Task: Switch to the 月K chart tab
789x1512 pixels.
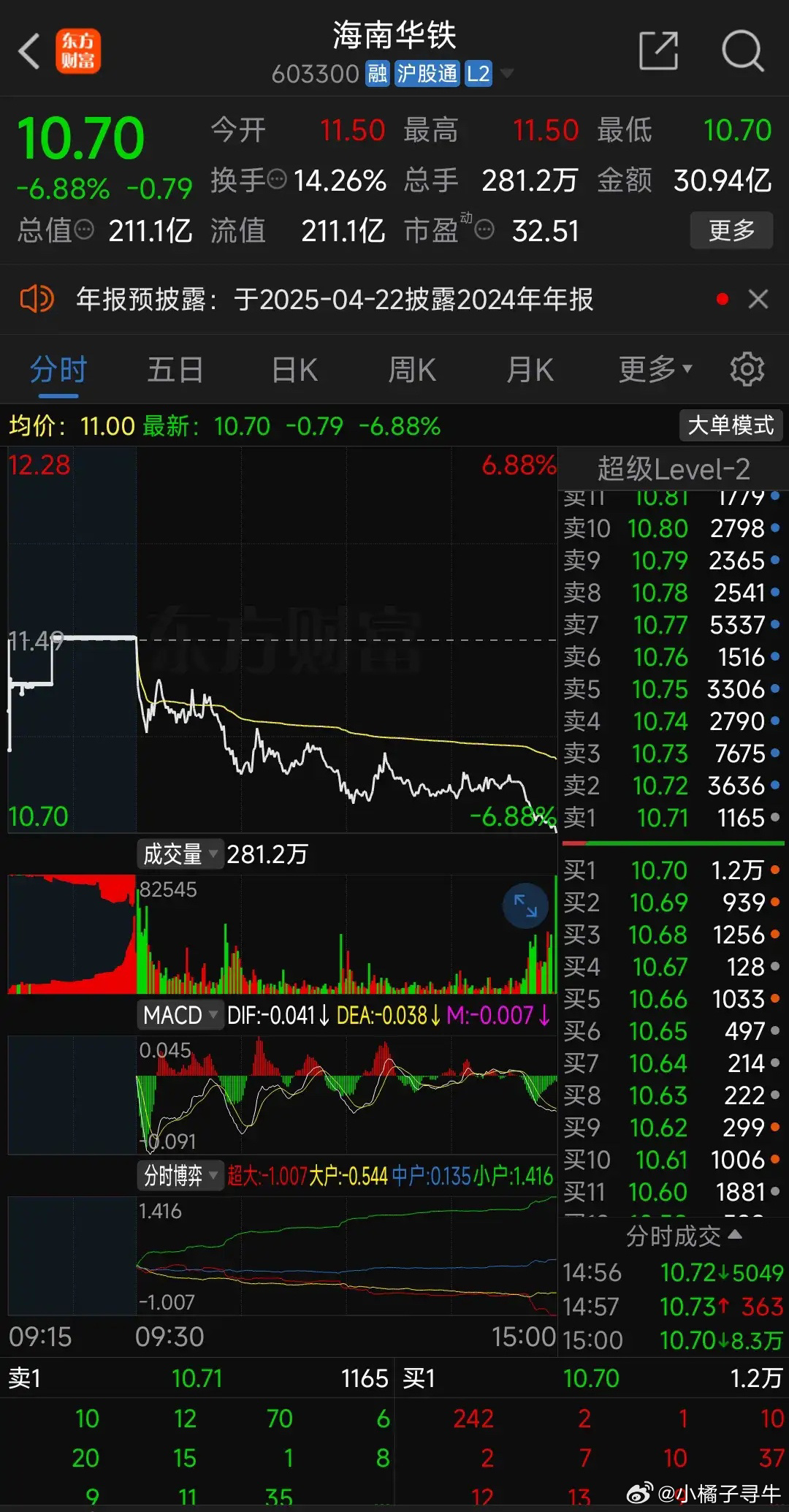Action: (x=530, y=370)
